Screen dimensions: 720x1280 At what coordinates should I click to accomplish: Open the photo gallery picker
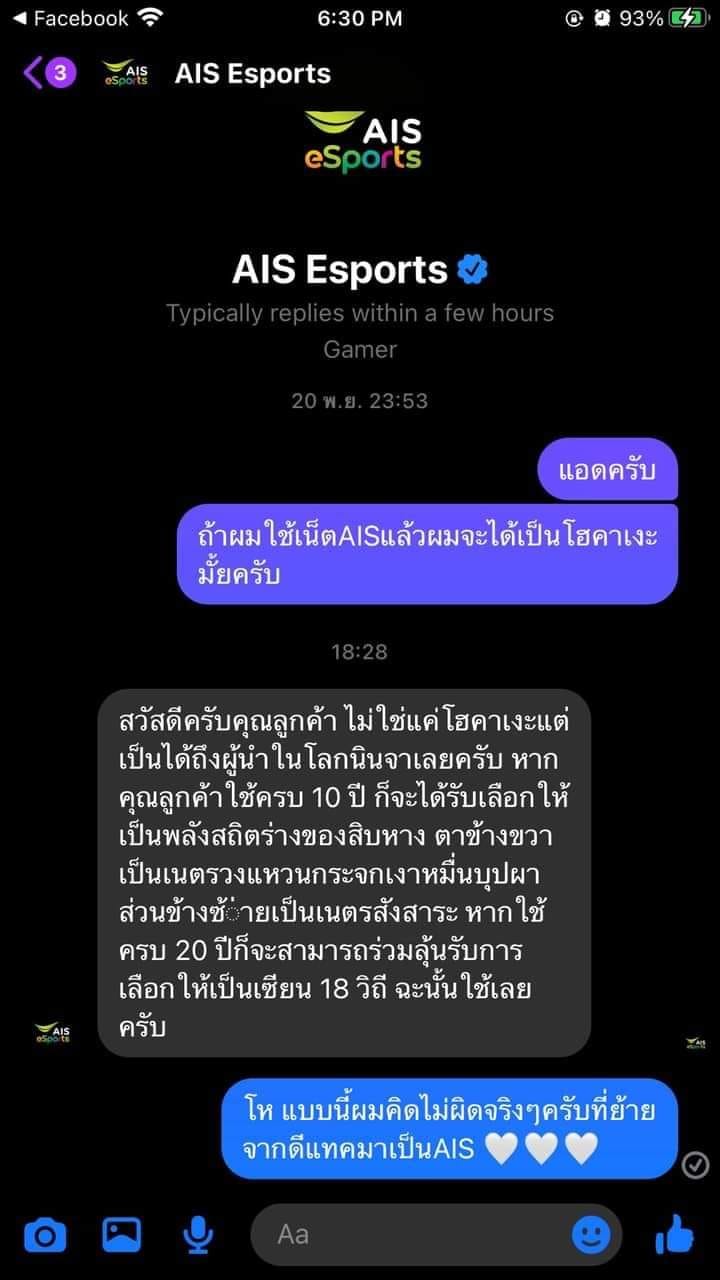click(122, 1236)
